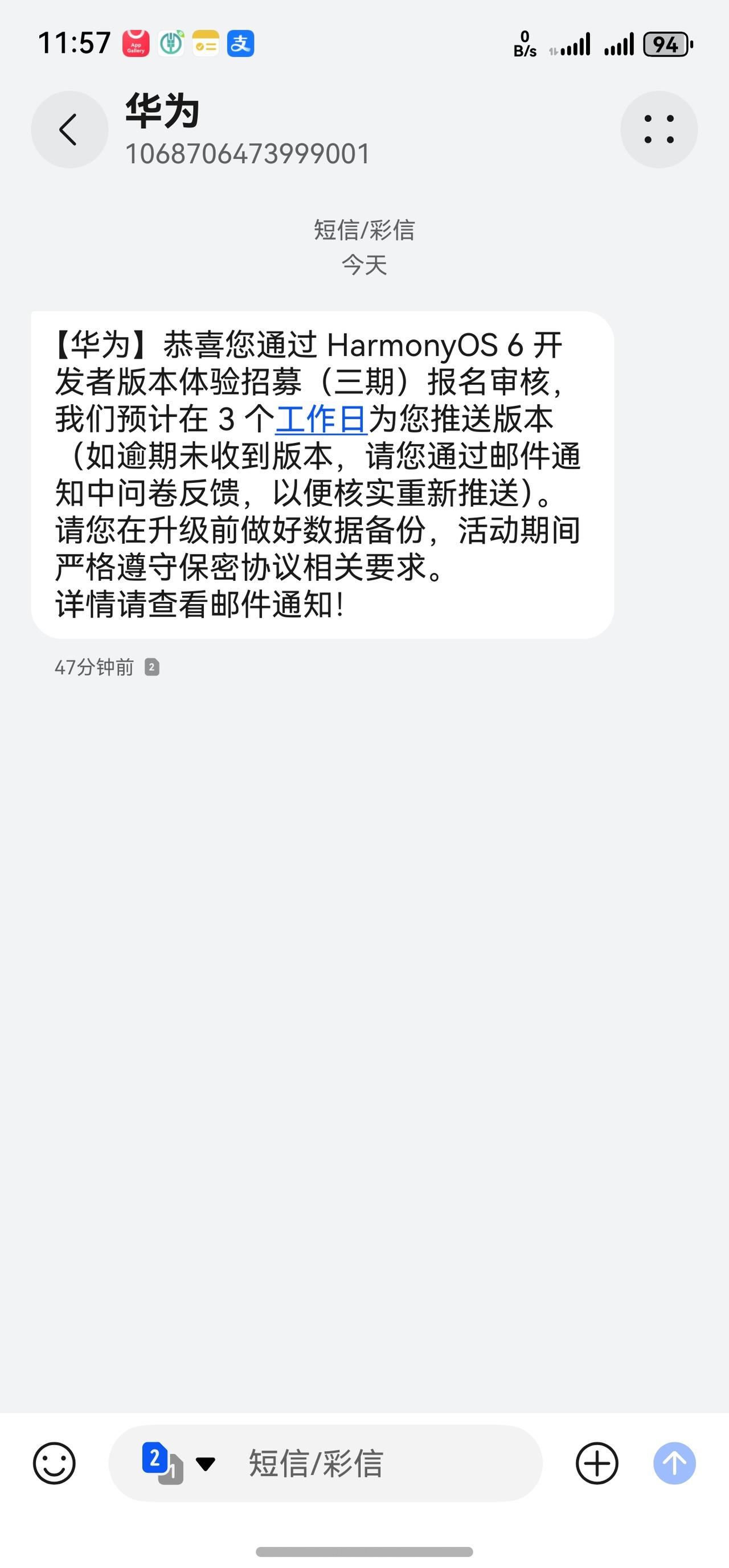Open the emoji picker

[x=54, y=1463]
